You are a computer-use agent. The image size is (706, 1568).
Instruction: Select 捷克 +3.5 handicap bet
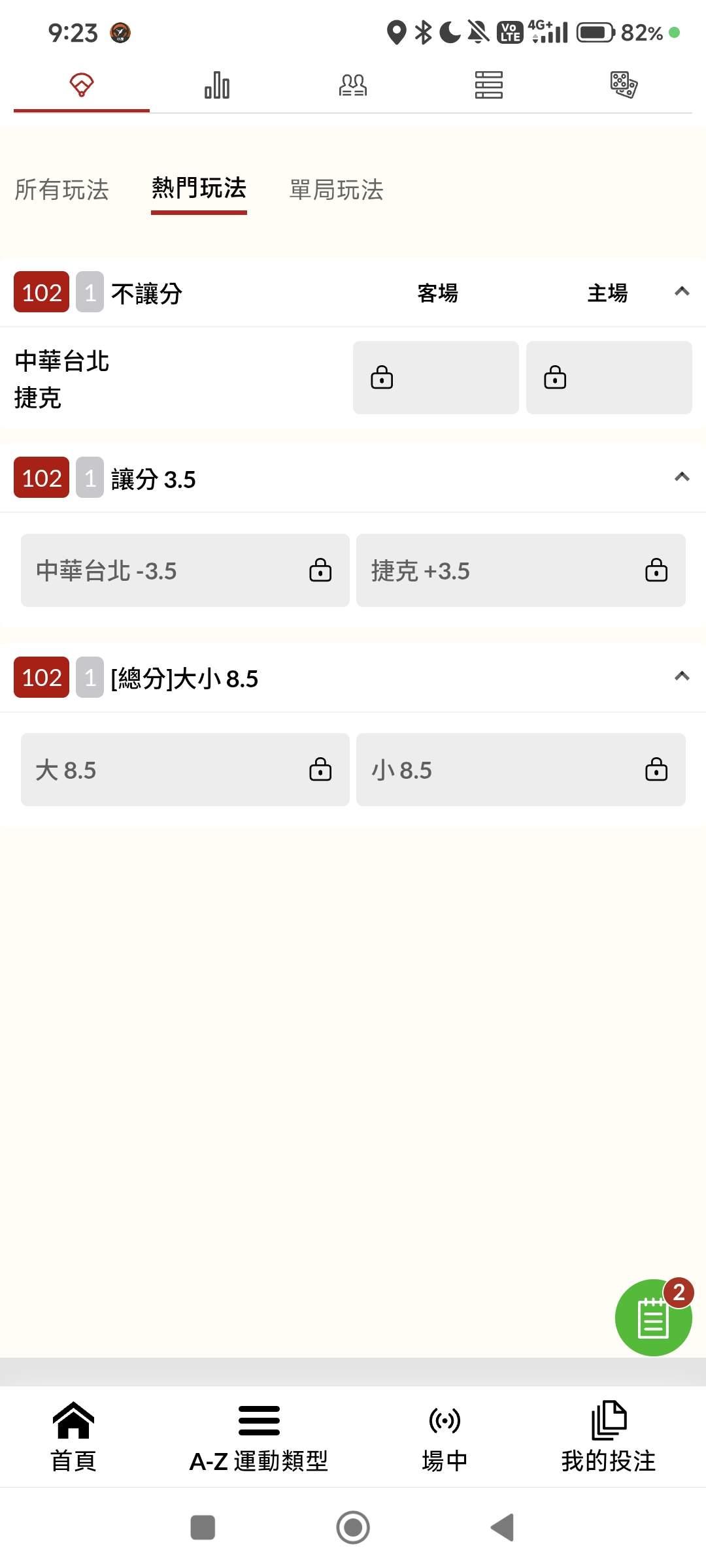(520, 570)
